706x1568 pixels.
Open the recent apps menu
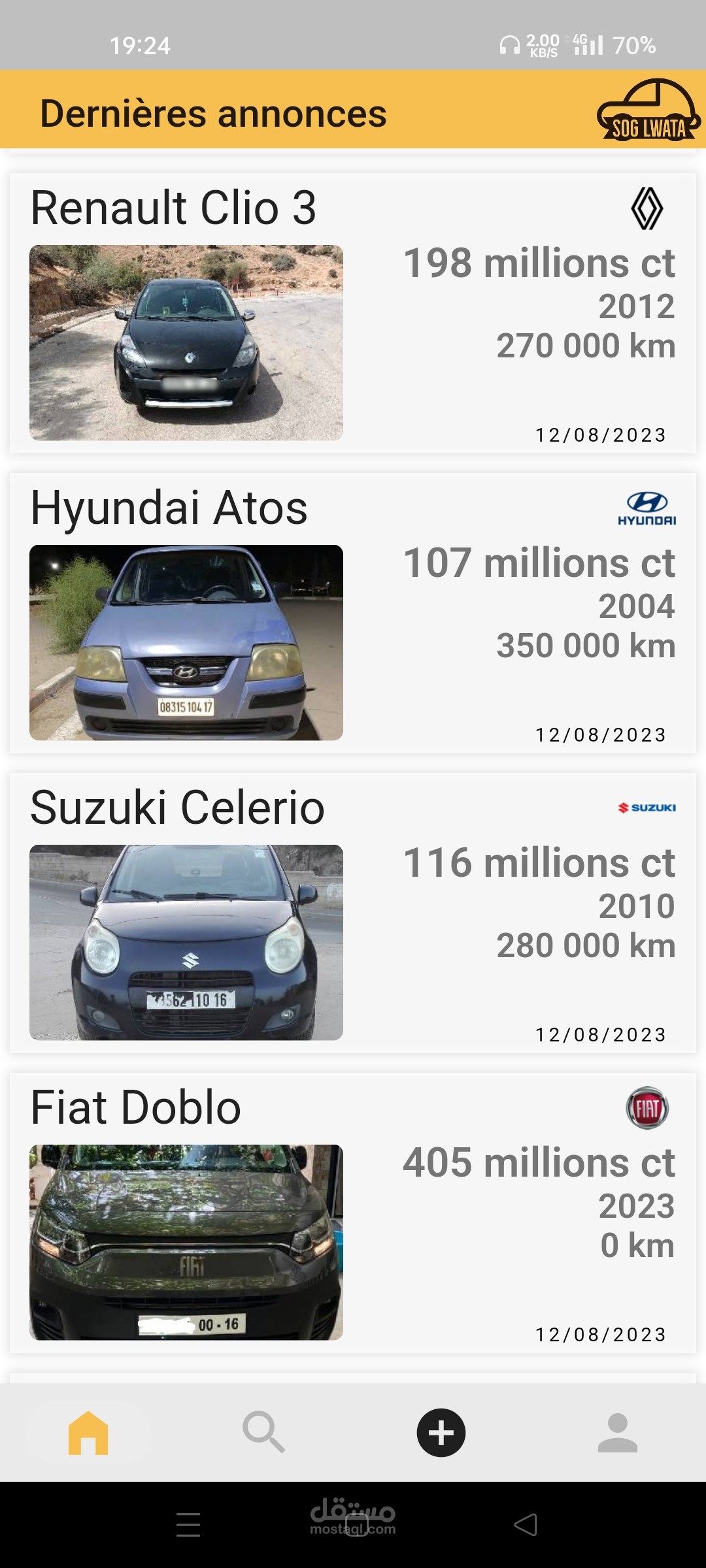click(x=188, y=1525)
